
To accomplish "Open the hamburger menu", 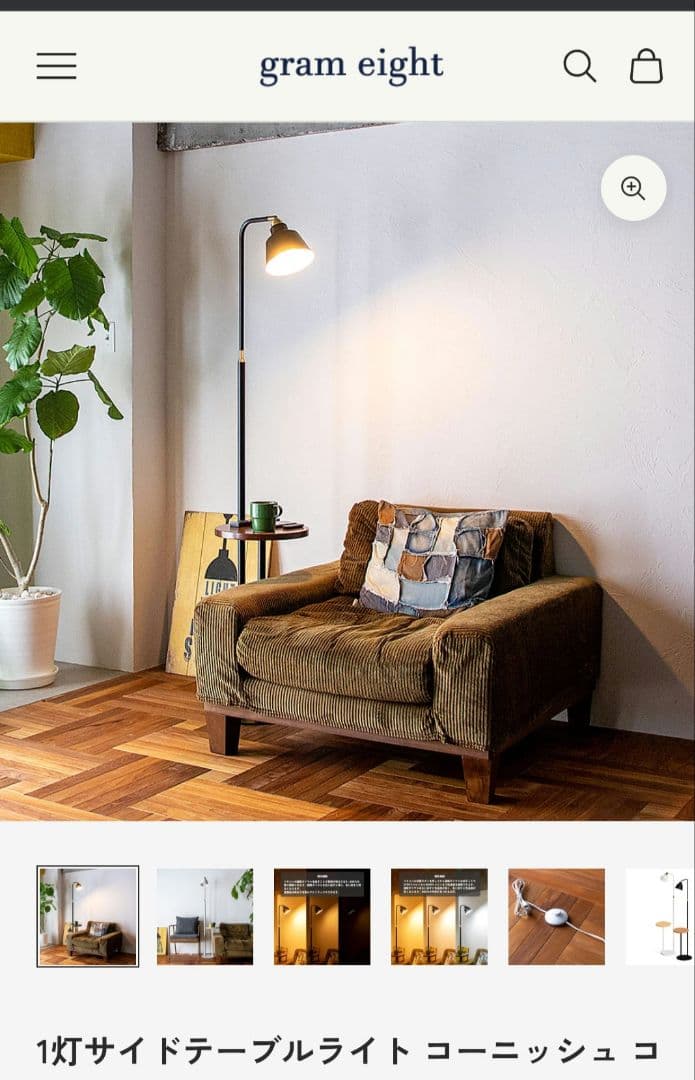I will coord(56,66).
